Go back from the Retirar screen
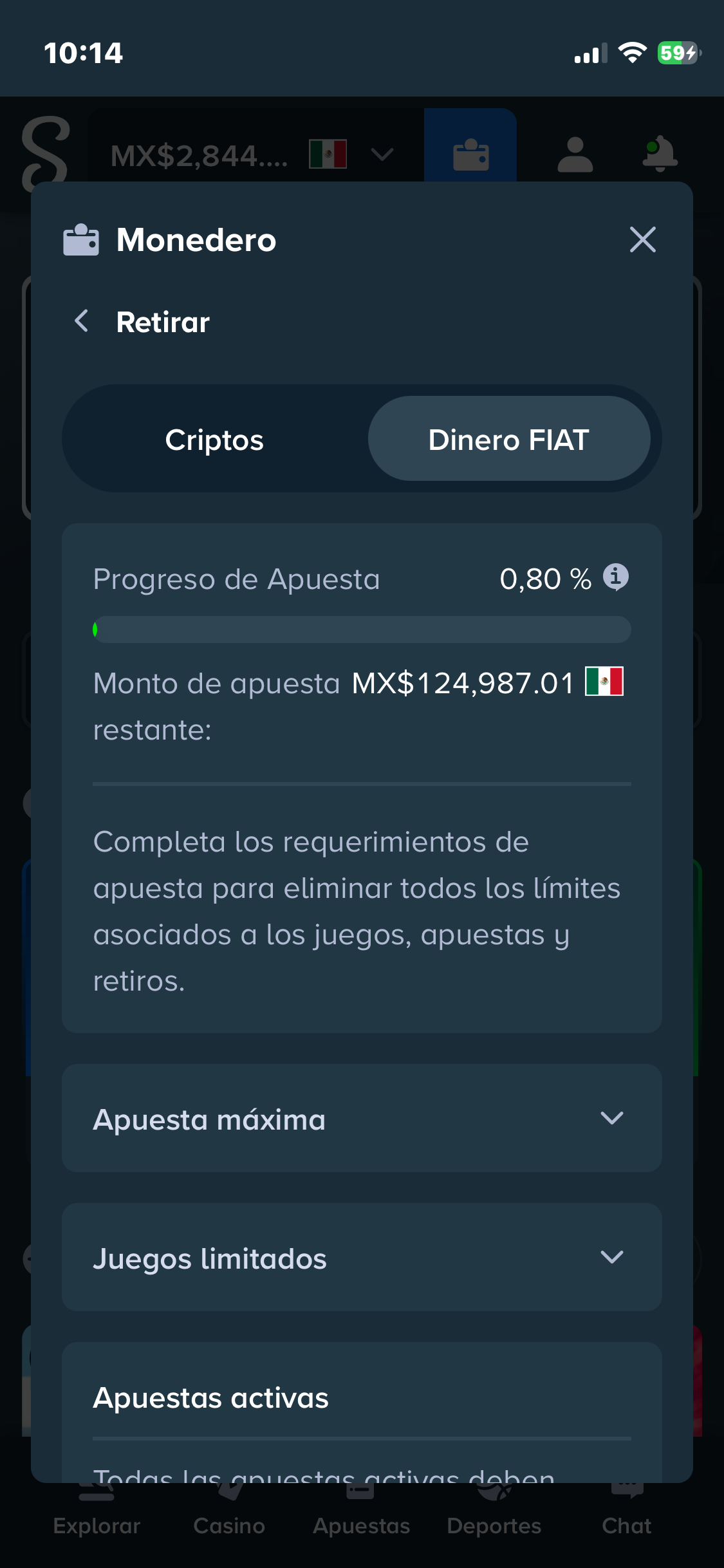 [x=82, y=321]
